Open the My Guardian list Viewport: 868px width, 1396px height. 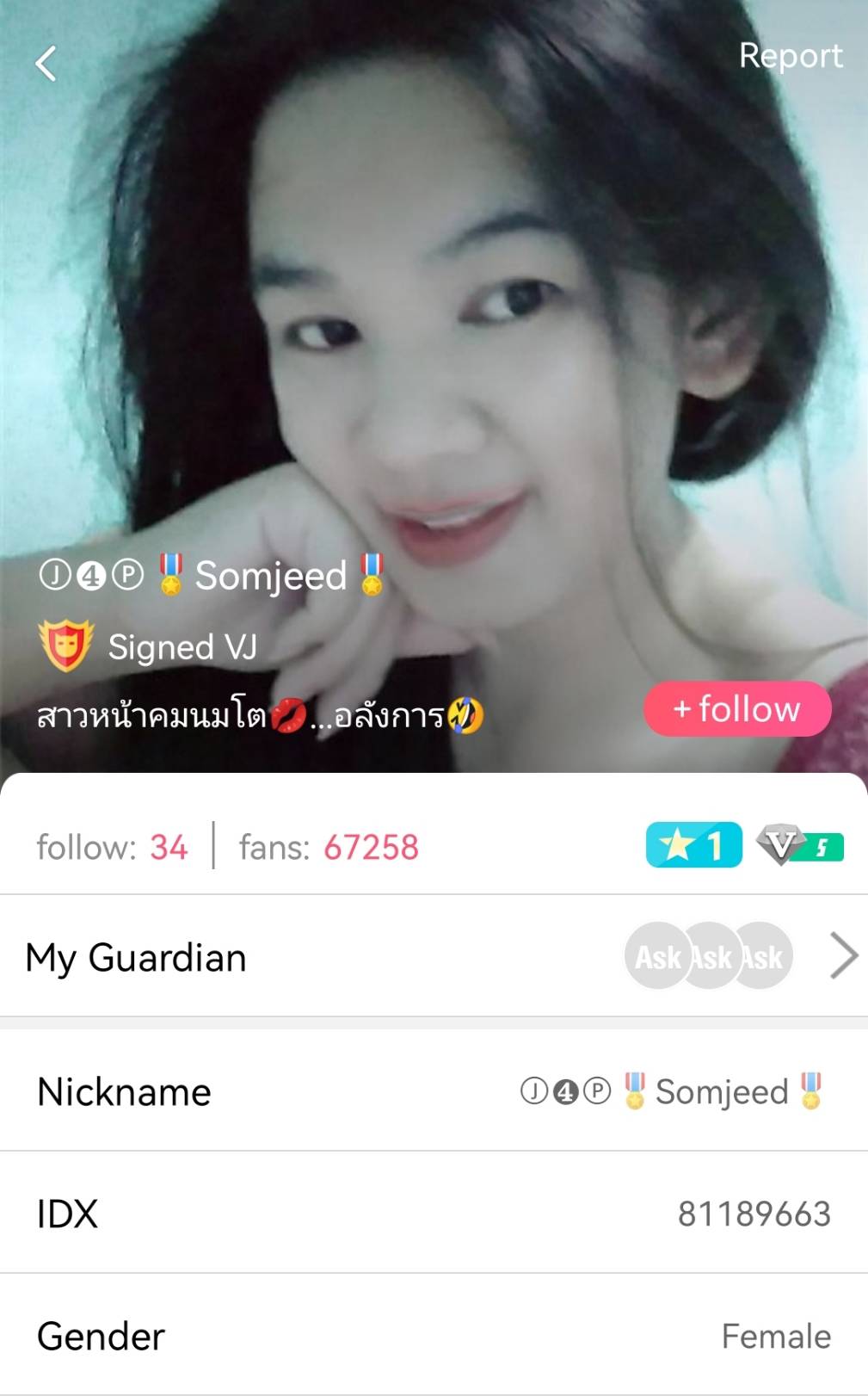pyautogui.click(x=434, y=957)
